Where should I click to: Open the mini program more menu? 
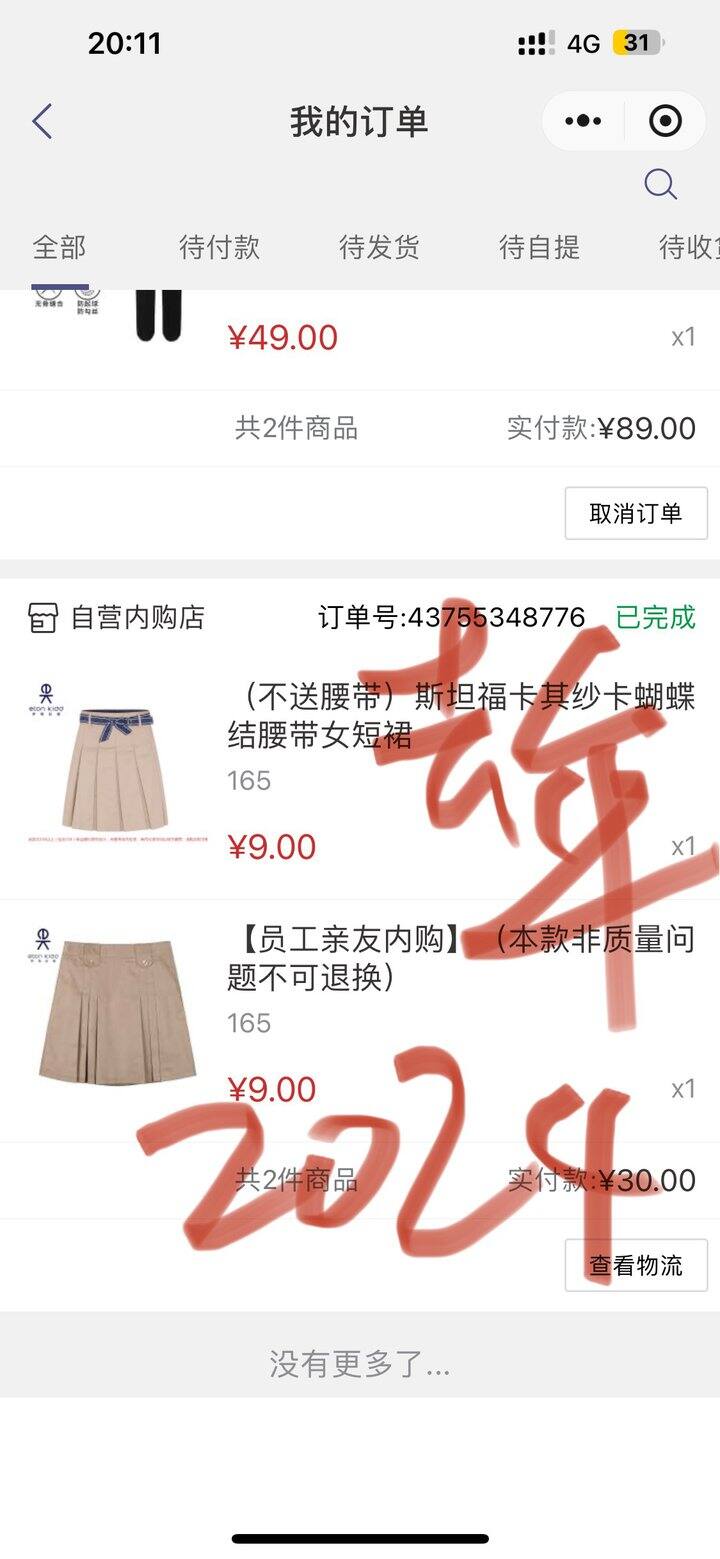pos(583,122)
